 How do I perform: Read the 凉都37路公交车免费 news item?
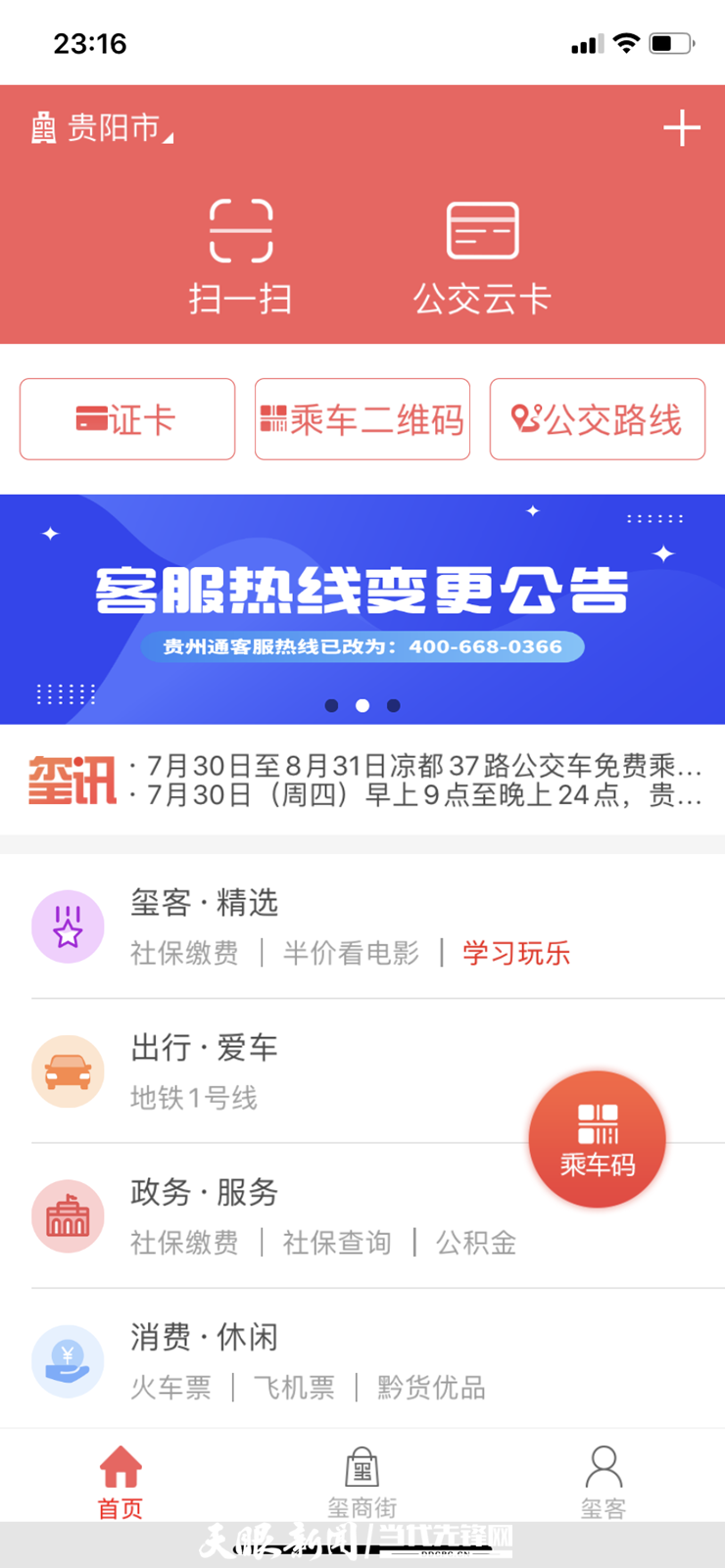pyautogui.click(x=423, y=765)
